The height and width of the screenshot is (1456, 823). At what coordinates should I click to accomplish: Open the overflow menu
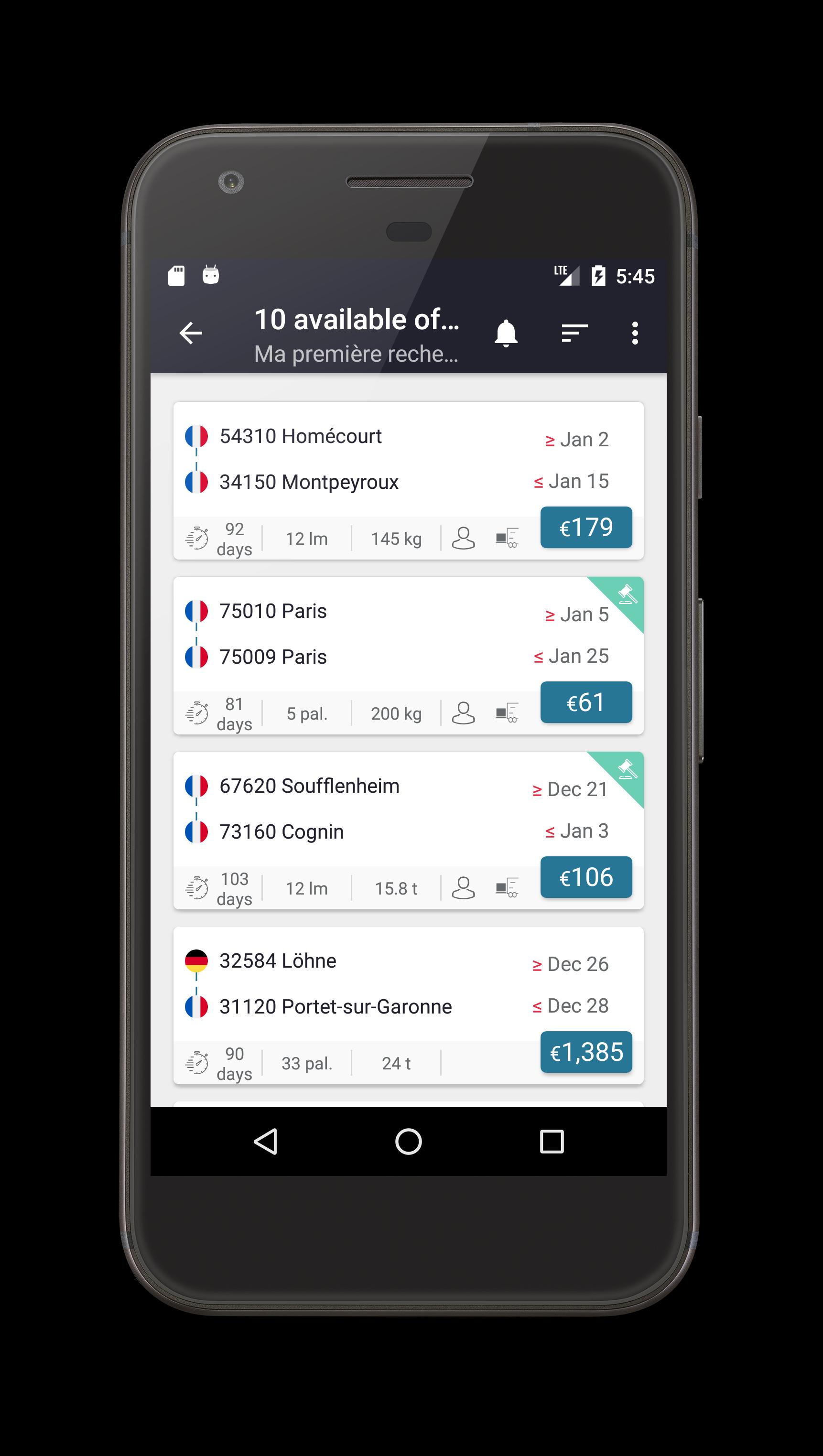(x=635, y=333)
